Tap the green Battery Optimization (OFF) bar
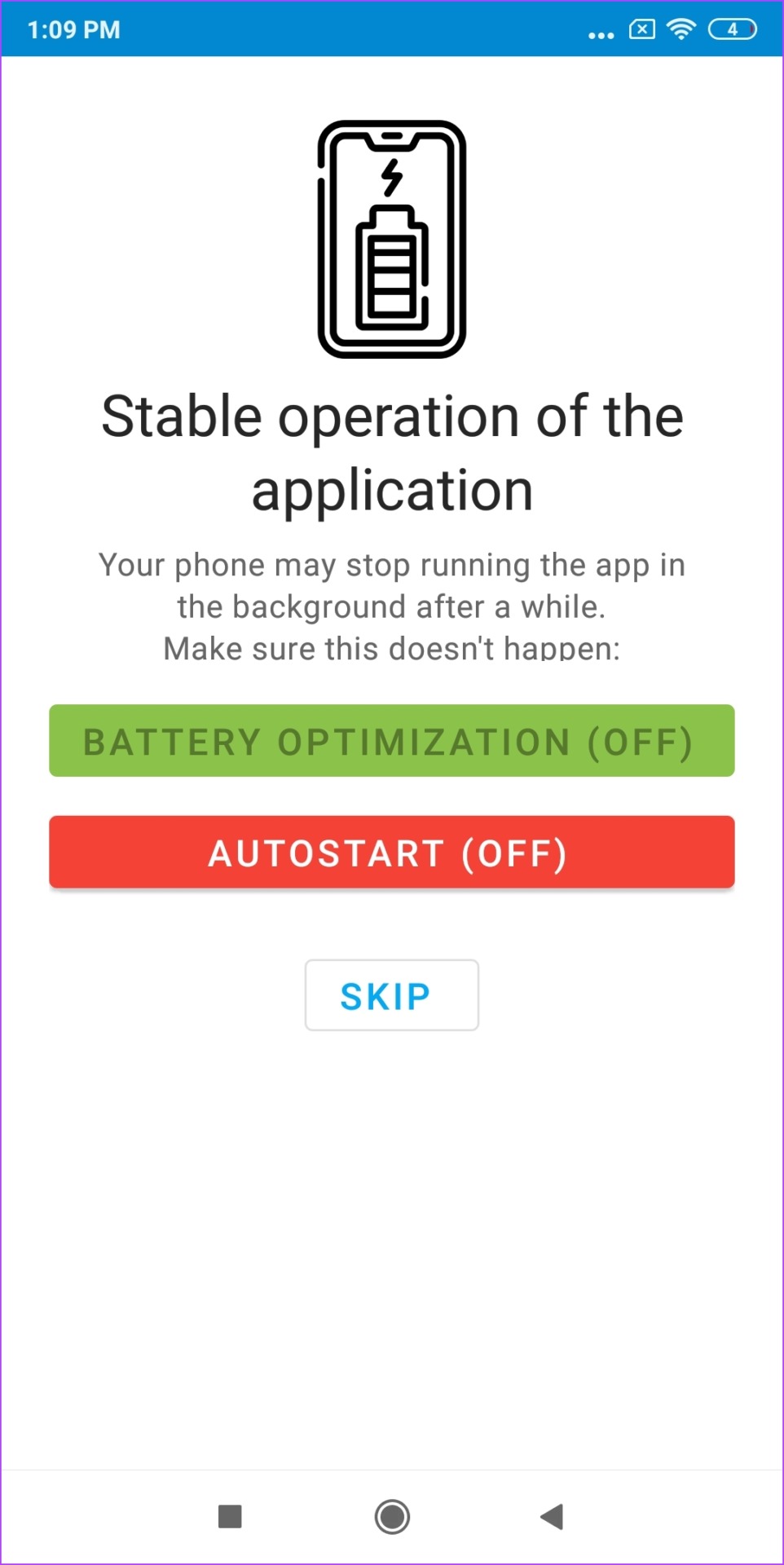 391,740
